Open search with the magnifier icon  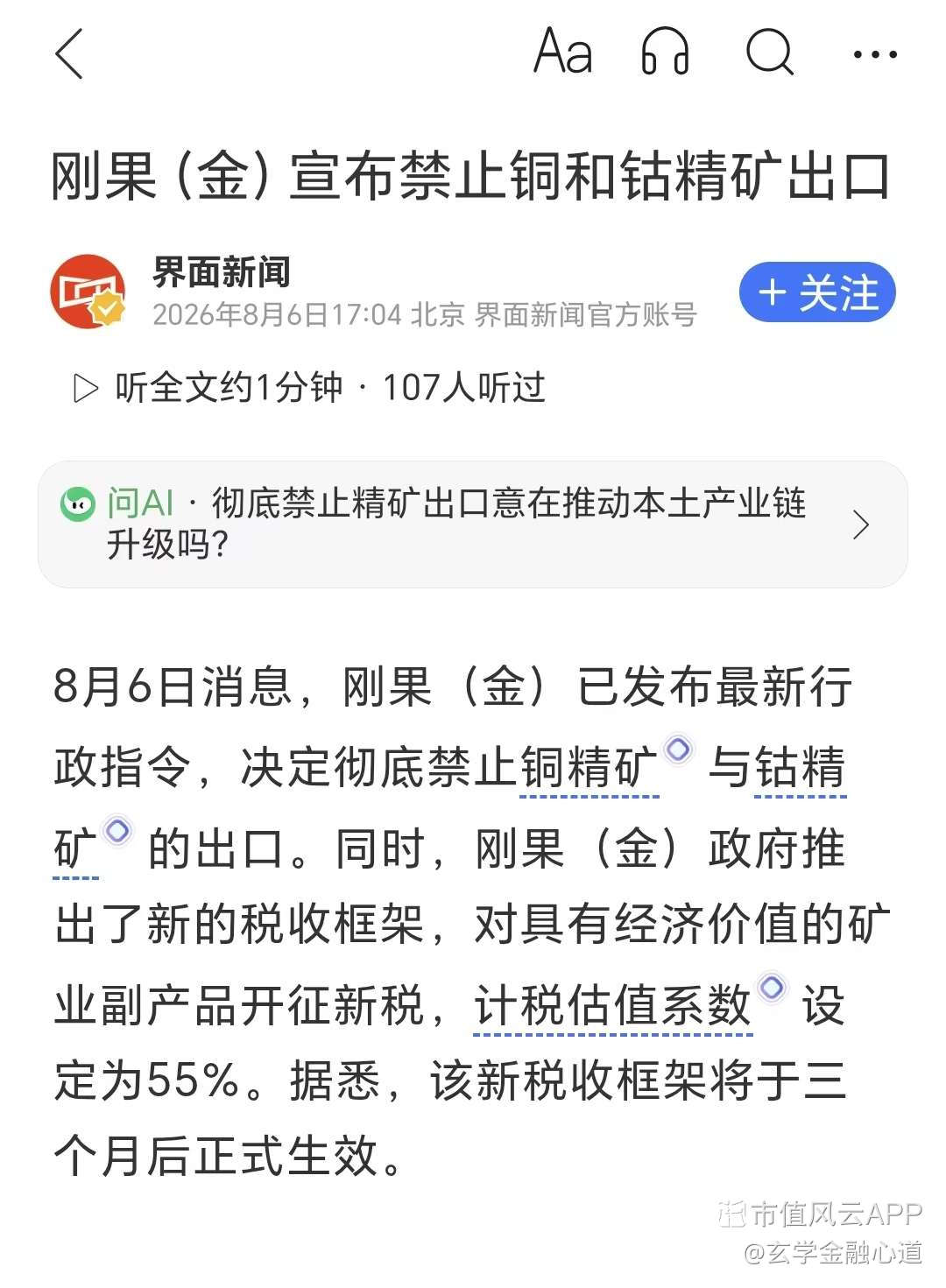[x=770, y=52]
